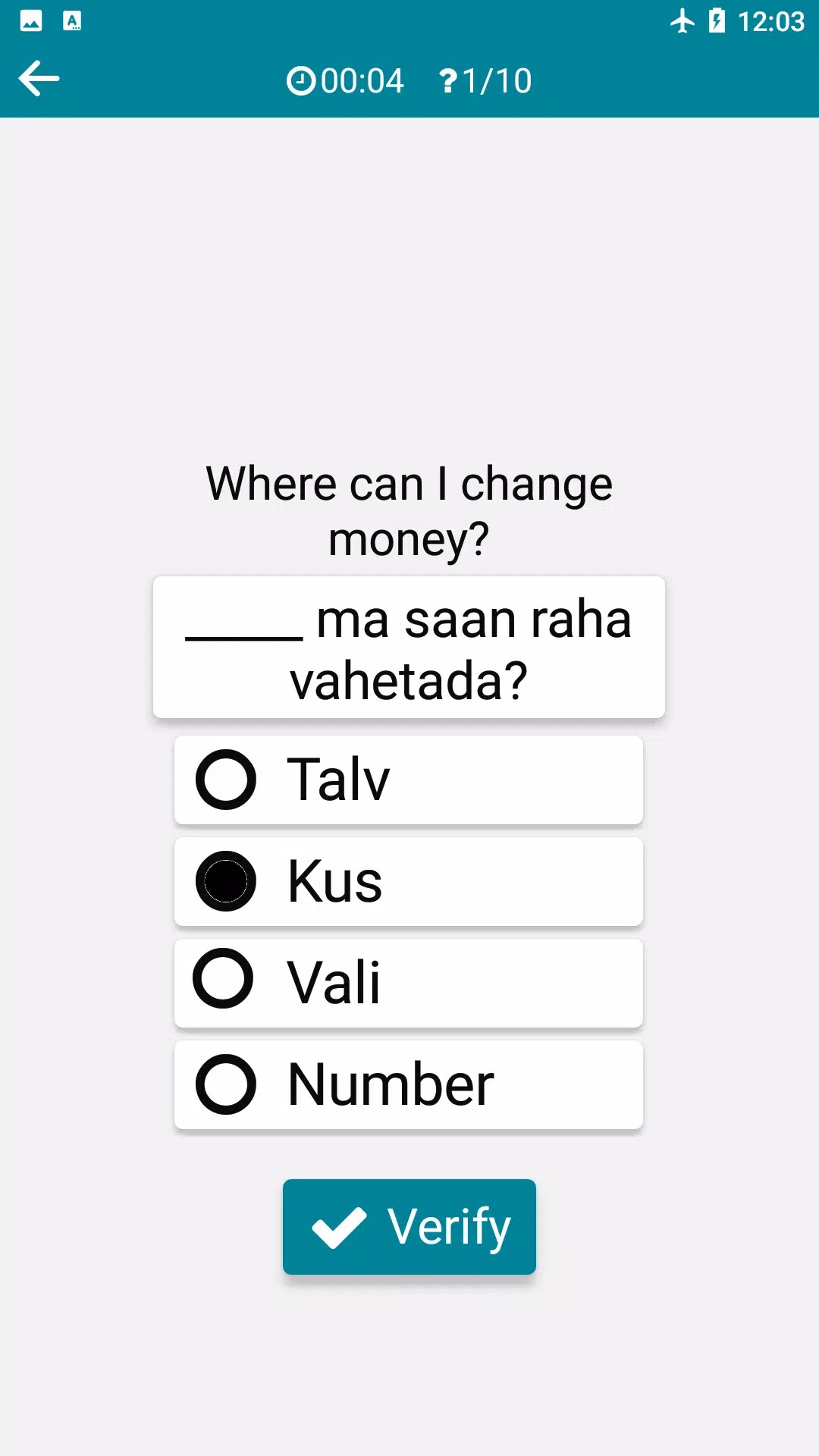Tap the Verify button
This screenshot has width=819, height=1456.
[x=409, y=1226]
